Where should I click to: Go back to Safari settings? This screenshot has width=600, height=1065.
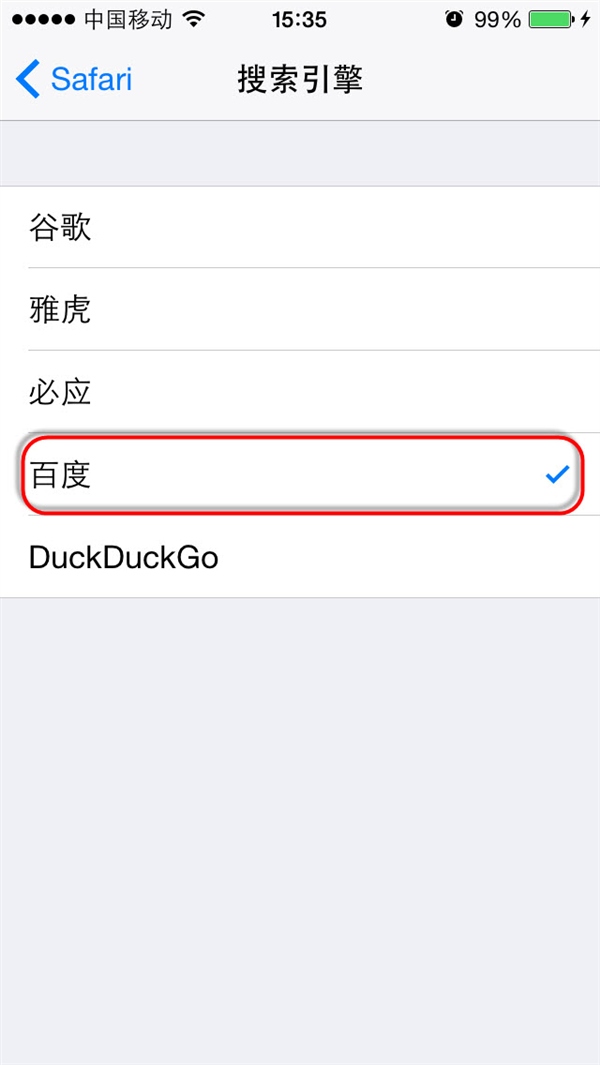tap(75, 79)
